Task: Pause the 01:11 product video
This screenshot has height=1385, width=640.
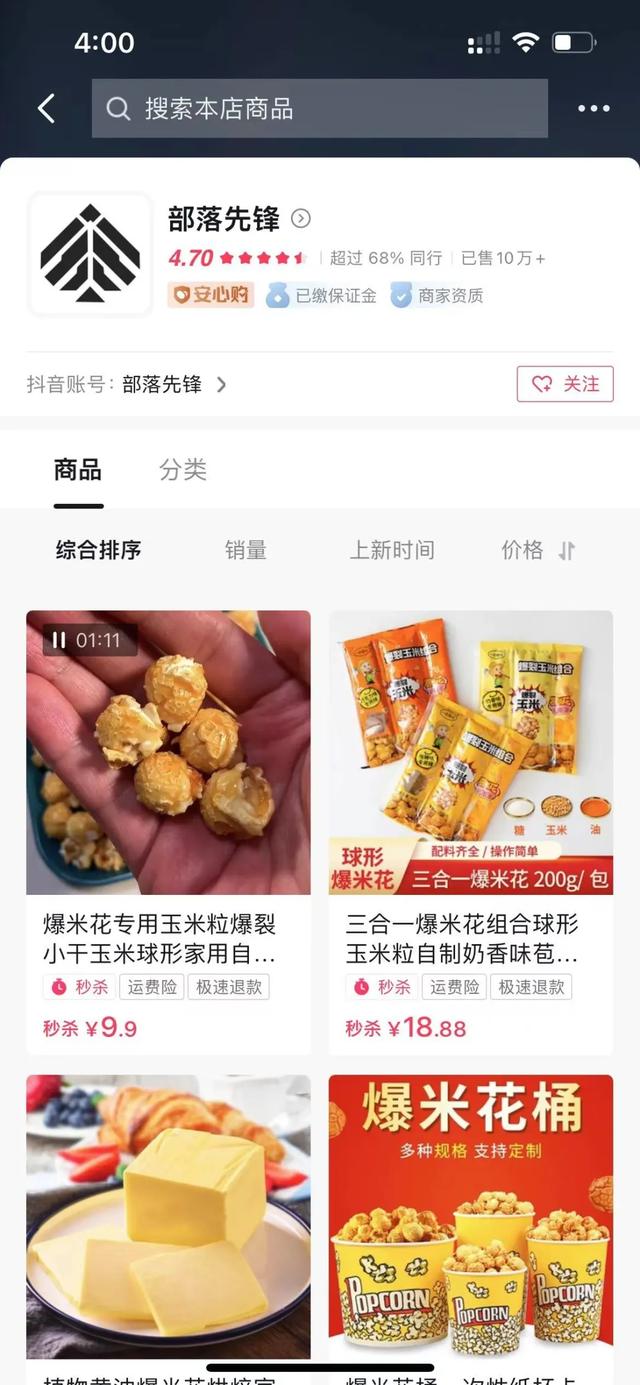Action: pos(59,640)
